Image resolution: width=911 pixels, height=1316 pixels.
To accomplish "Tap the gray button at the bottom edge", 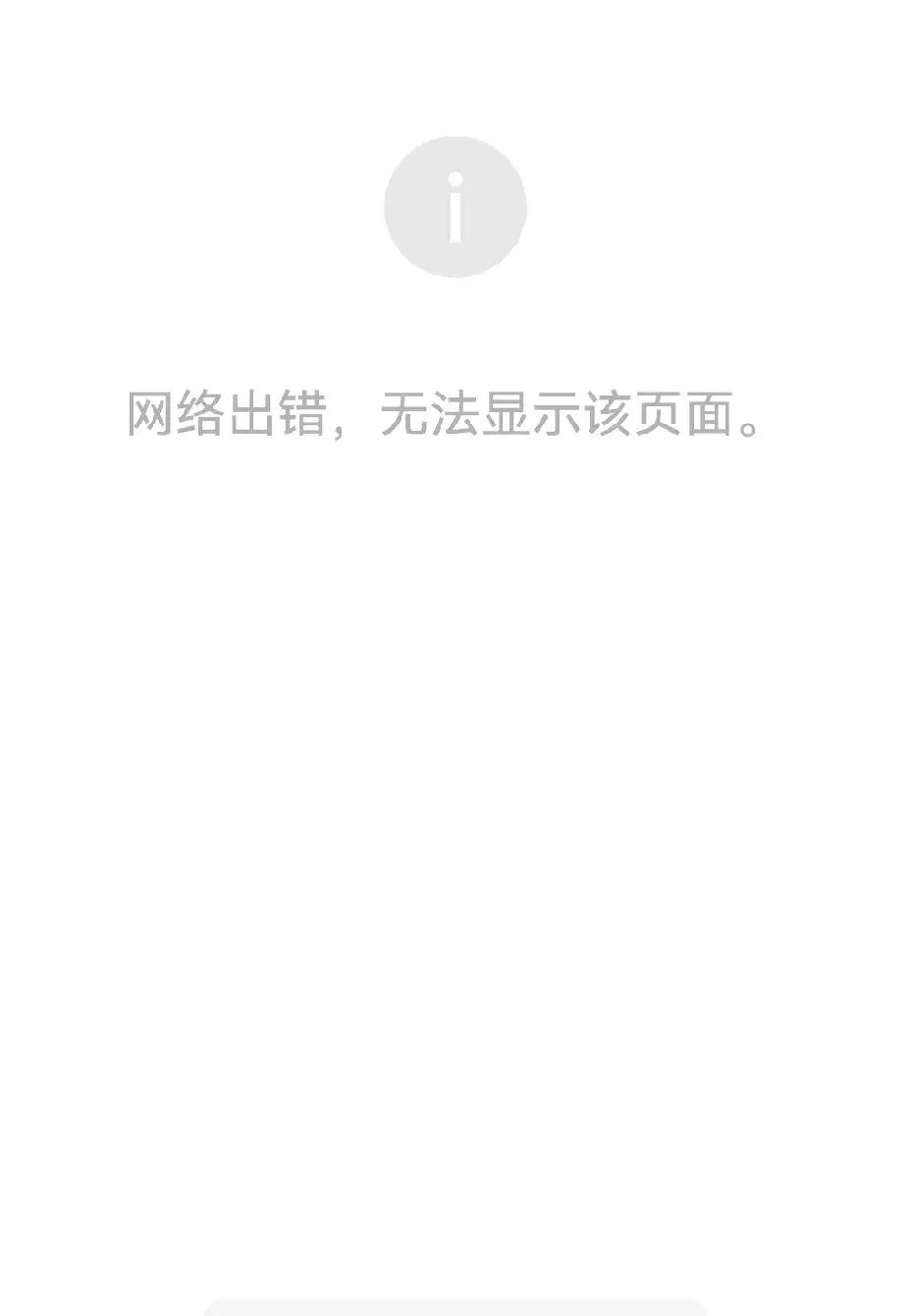I will tap(455, 1306).
